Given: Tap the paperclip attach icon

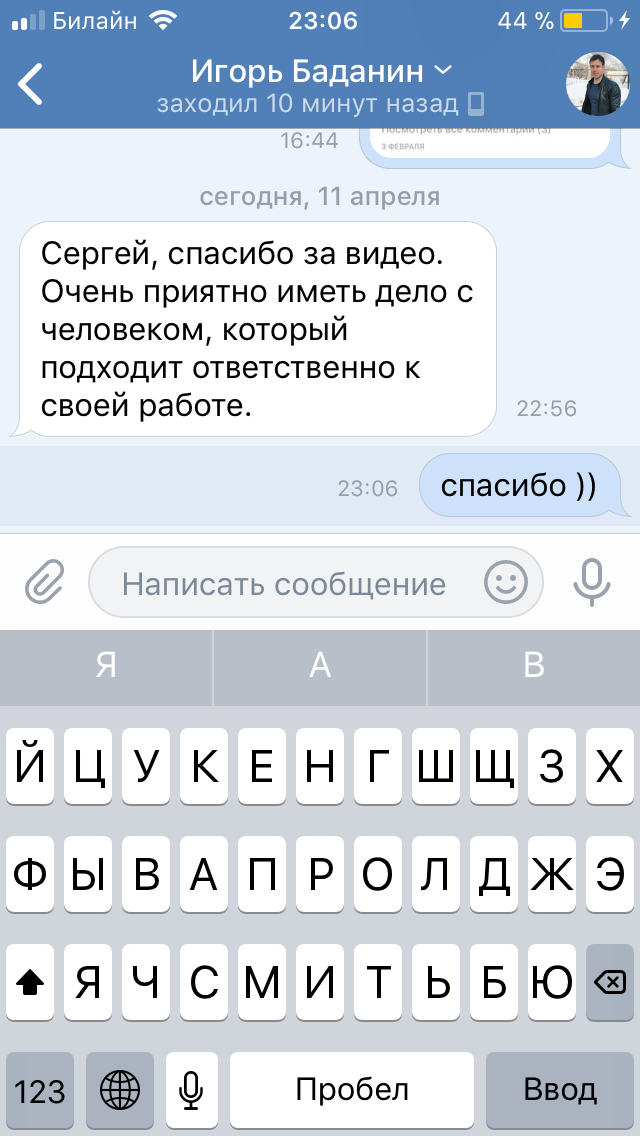Looking at the screenshot, I should tap(45, 582).
